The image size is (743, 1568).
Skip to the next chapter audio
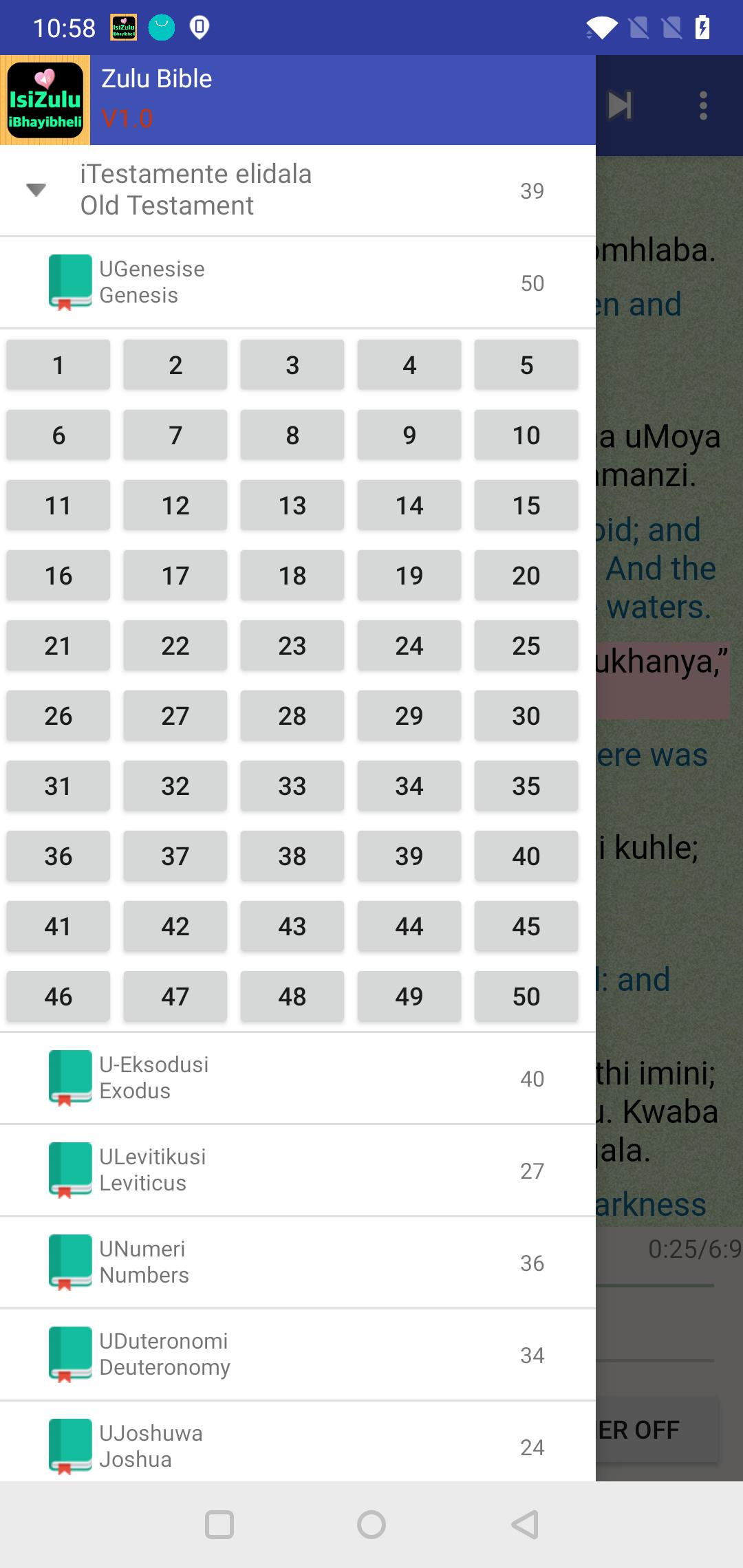pyautogui.click(x=620, y=105)
